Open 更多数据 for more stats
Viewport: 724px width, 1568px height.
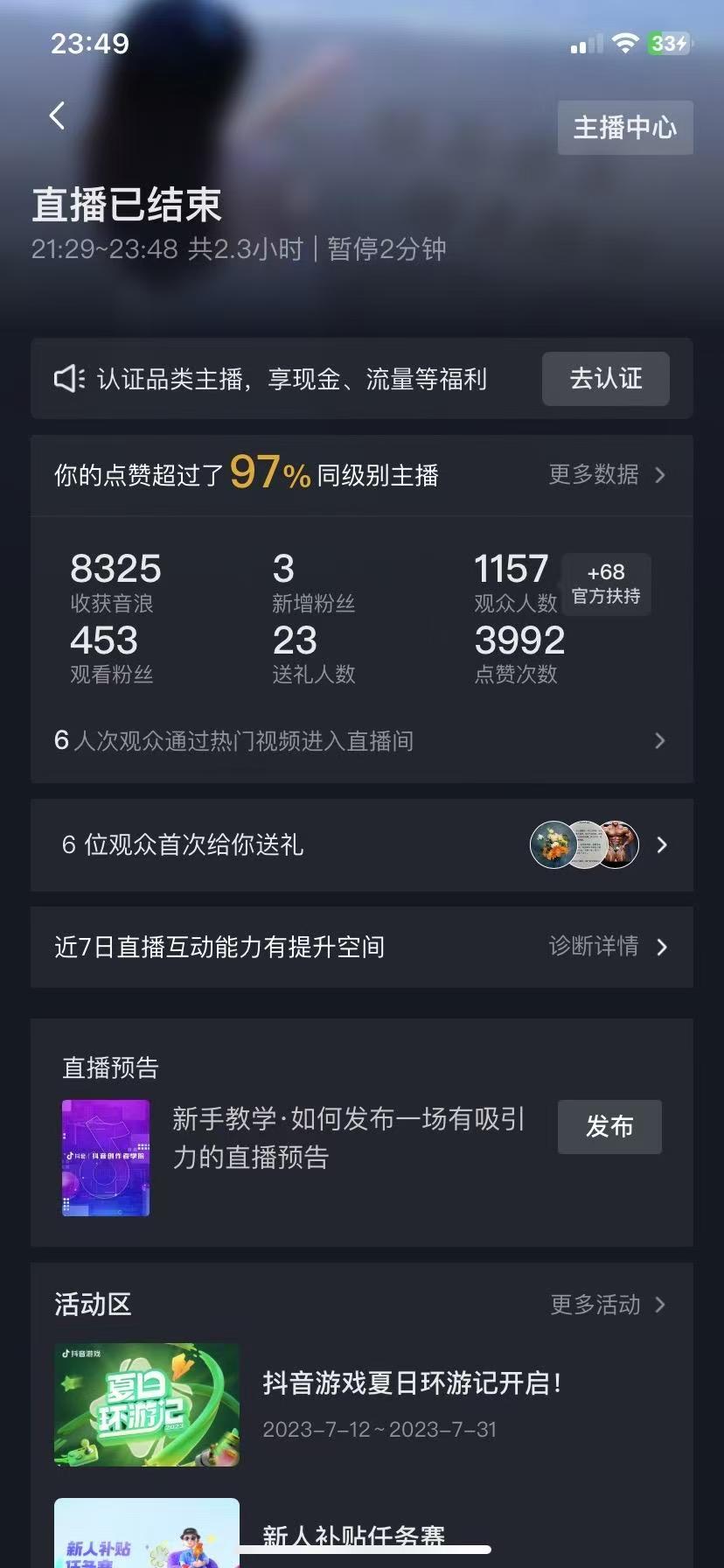coord(606,474)
